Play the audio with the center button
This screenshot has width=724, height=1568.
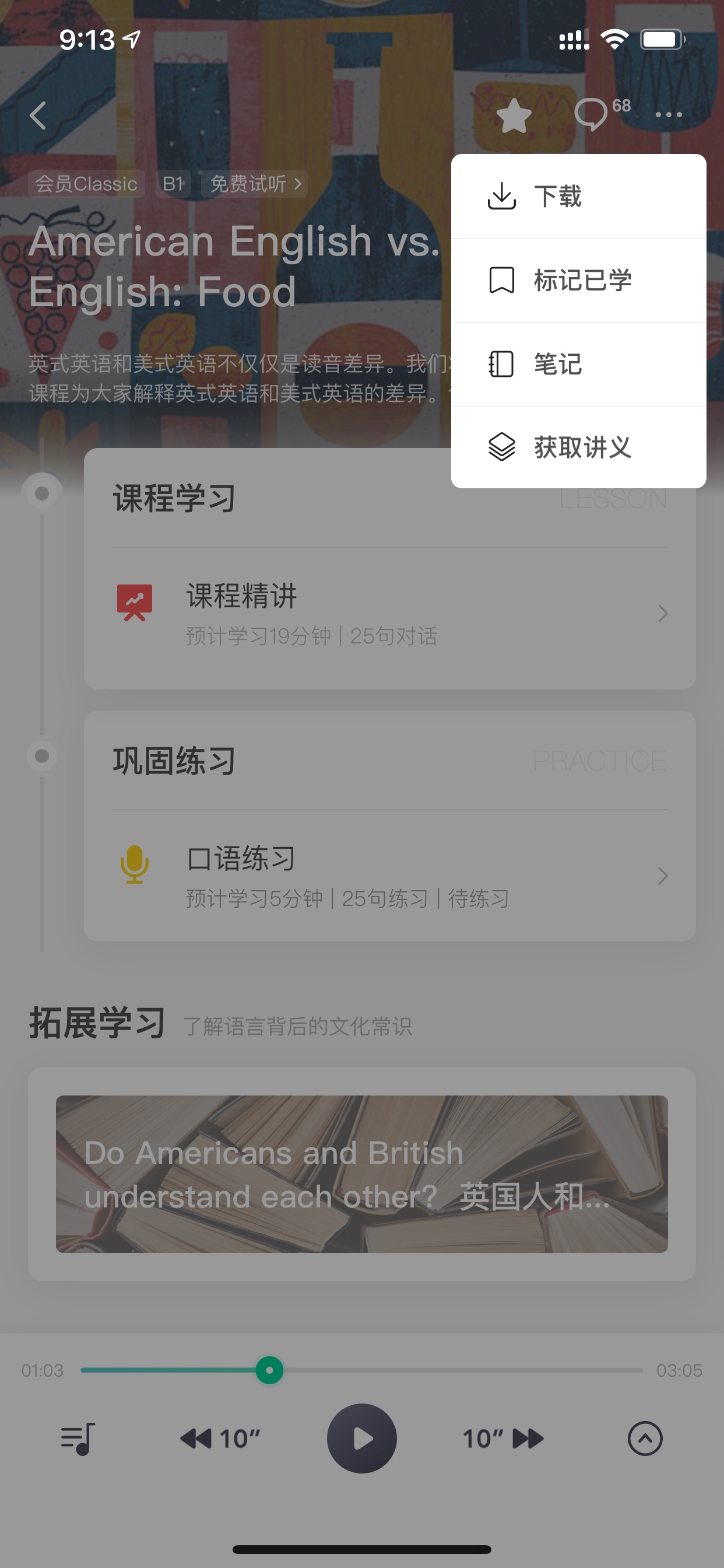click(x=361, y=1438)
